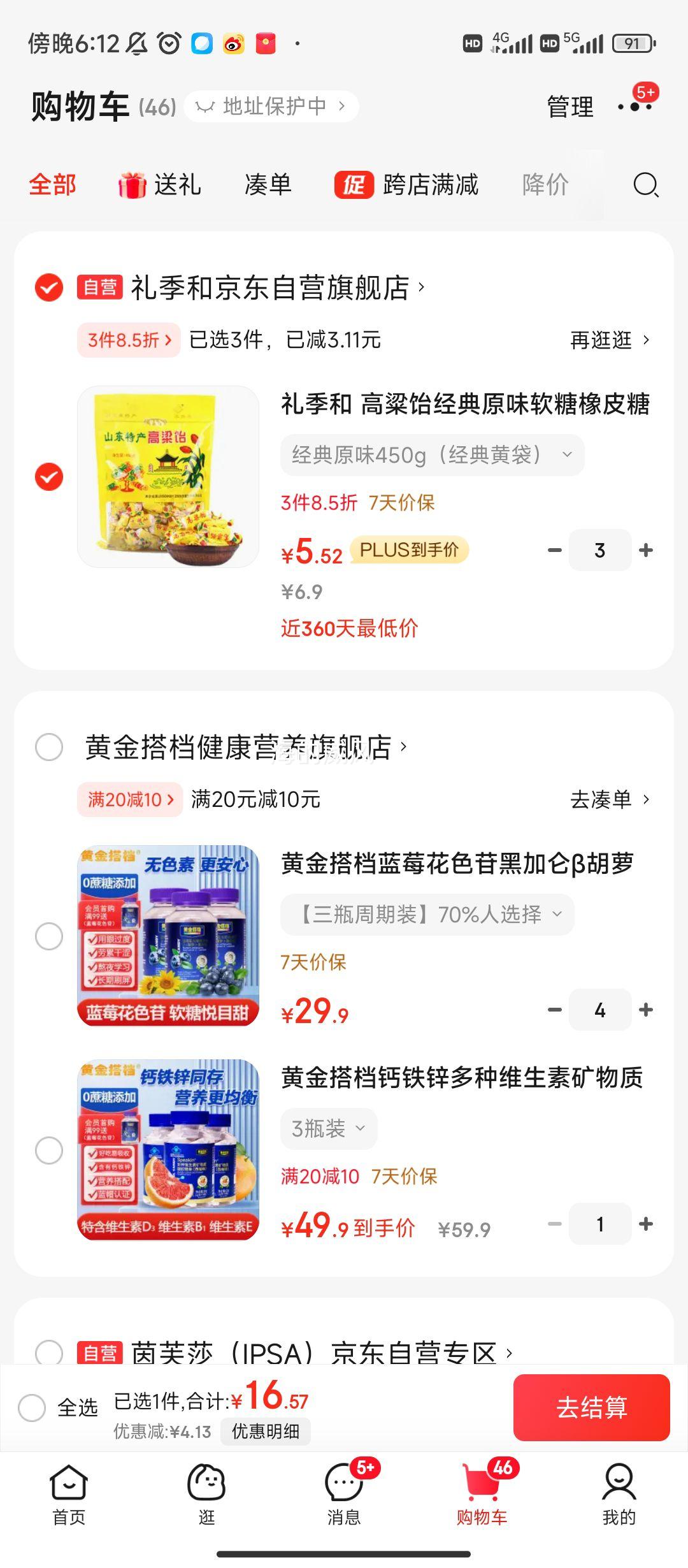Open the 跨店满减 tab
This screenshot has height=1568, width=688.
pos(406,185)
